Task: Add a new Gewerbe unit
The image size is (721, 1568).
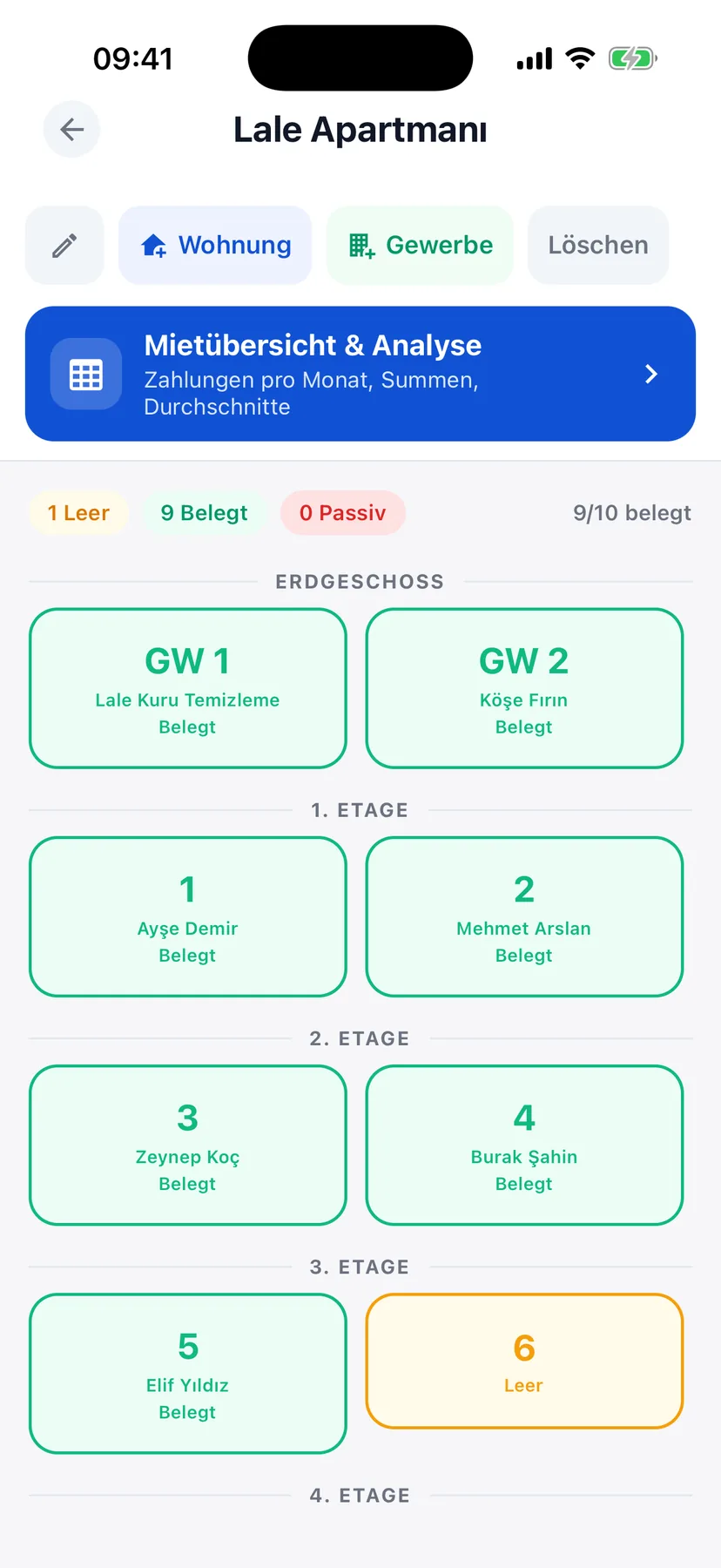Action: coord(420,246)
